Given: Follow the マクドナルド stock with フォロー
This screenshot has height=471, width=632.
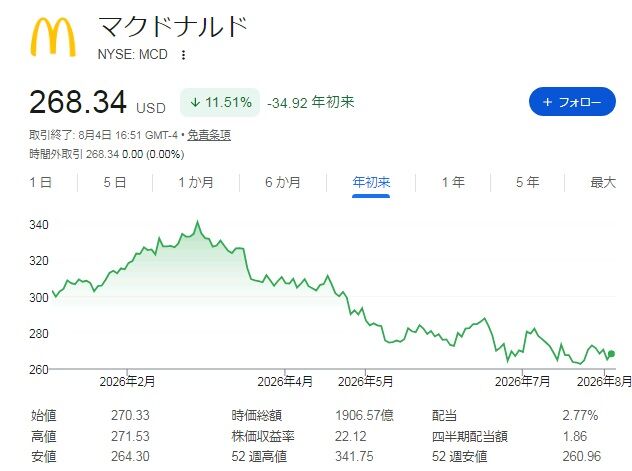Looking at the screenshot, I should coord(572,102).
